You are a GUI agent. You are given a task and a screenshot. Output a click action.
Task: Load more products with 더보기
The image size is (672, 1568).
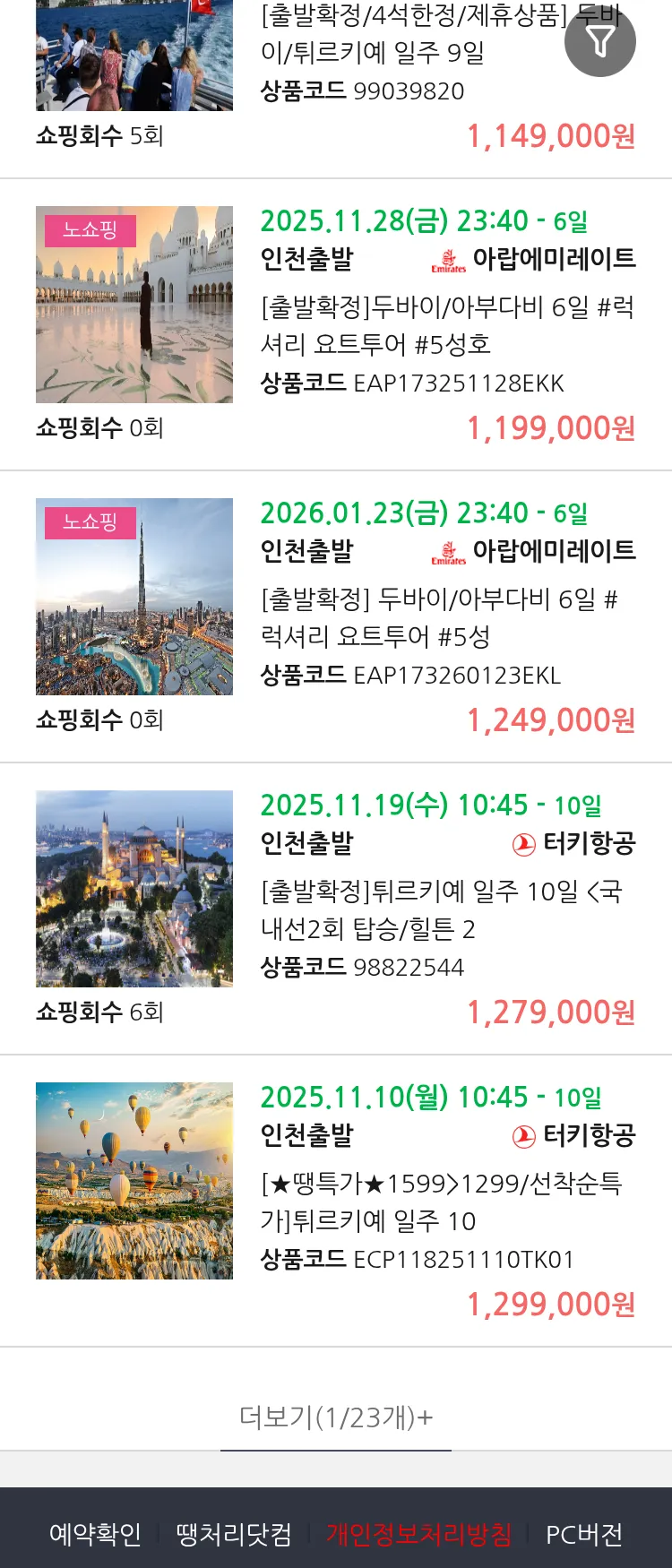click(336, 1417)
